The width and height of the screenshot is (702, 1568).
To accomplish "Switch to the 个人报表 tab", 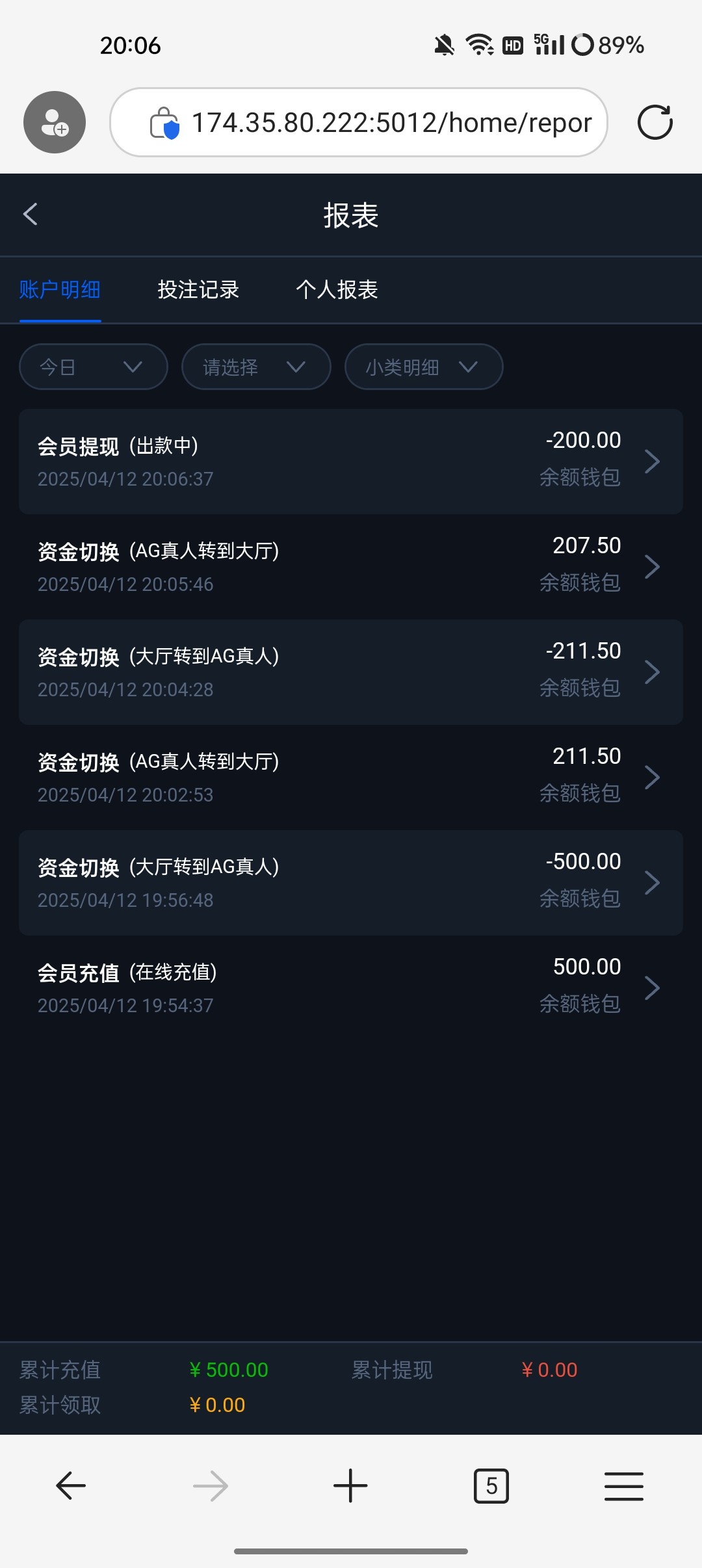I will 337,289.
